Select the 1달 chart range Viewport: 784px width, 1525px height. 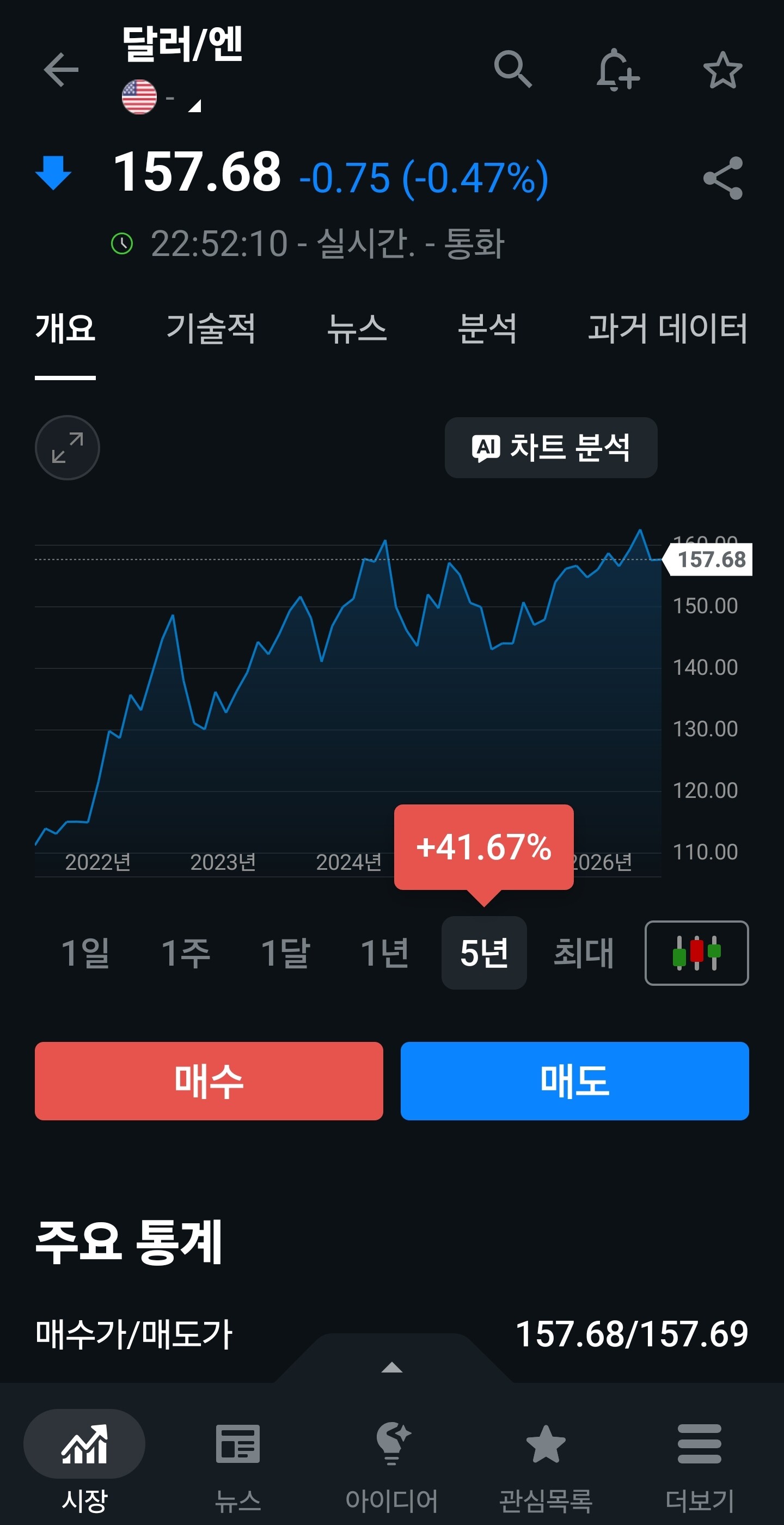pyautogui.click(x=285, y=953)
